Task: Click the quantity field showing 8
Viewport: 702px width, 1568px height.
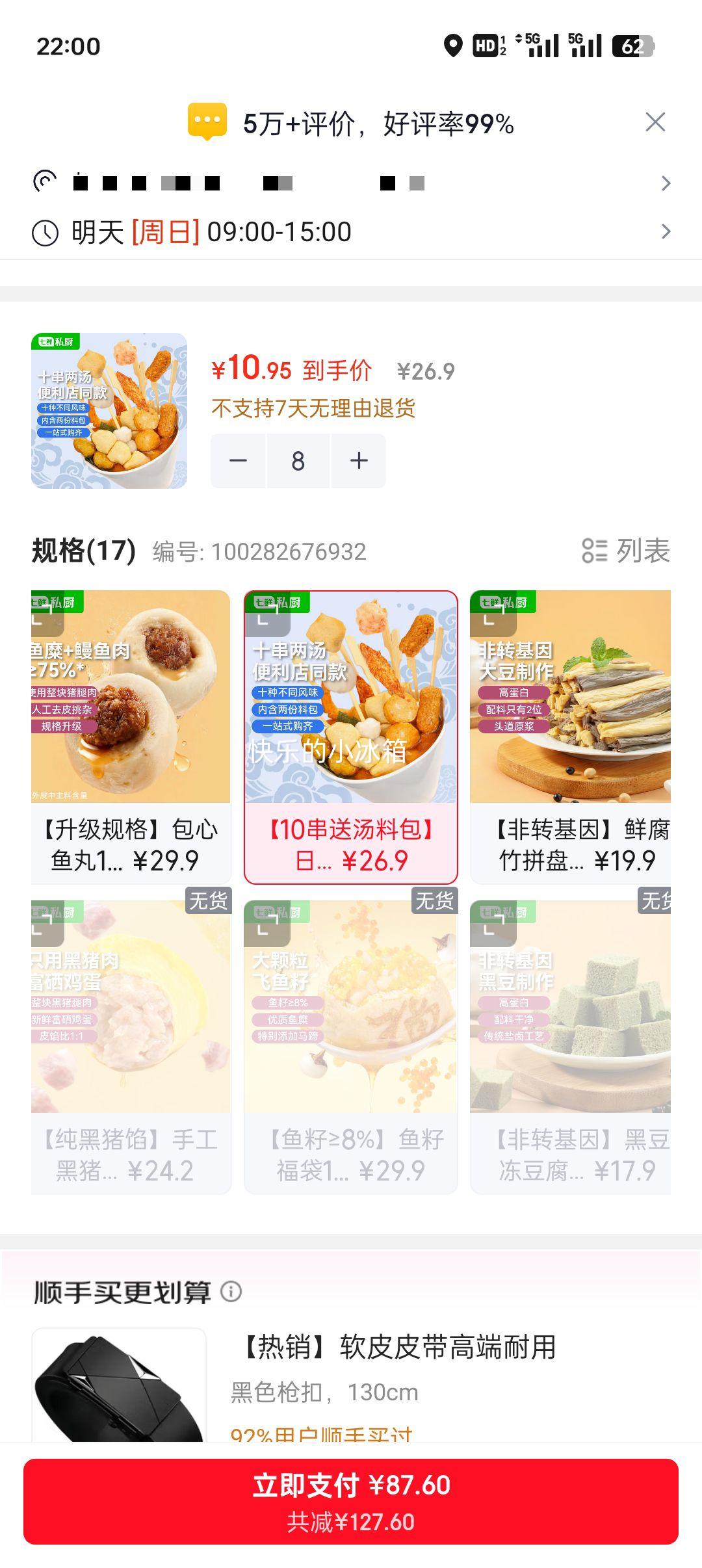Action: coord(298,460)
